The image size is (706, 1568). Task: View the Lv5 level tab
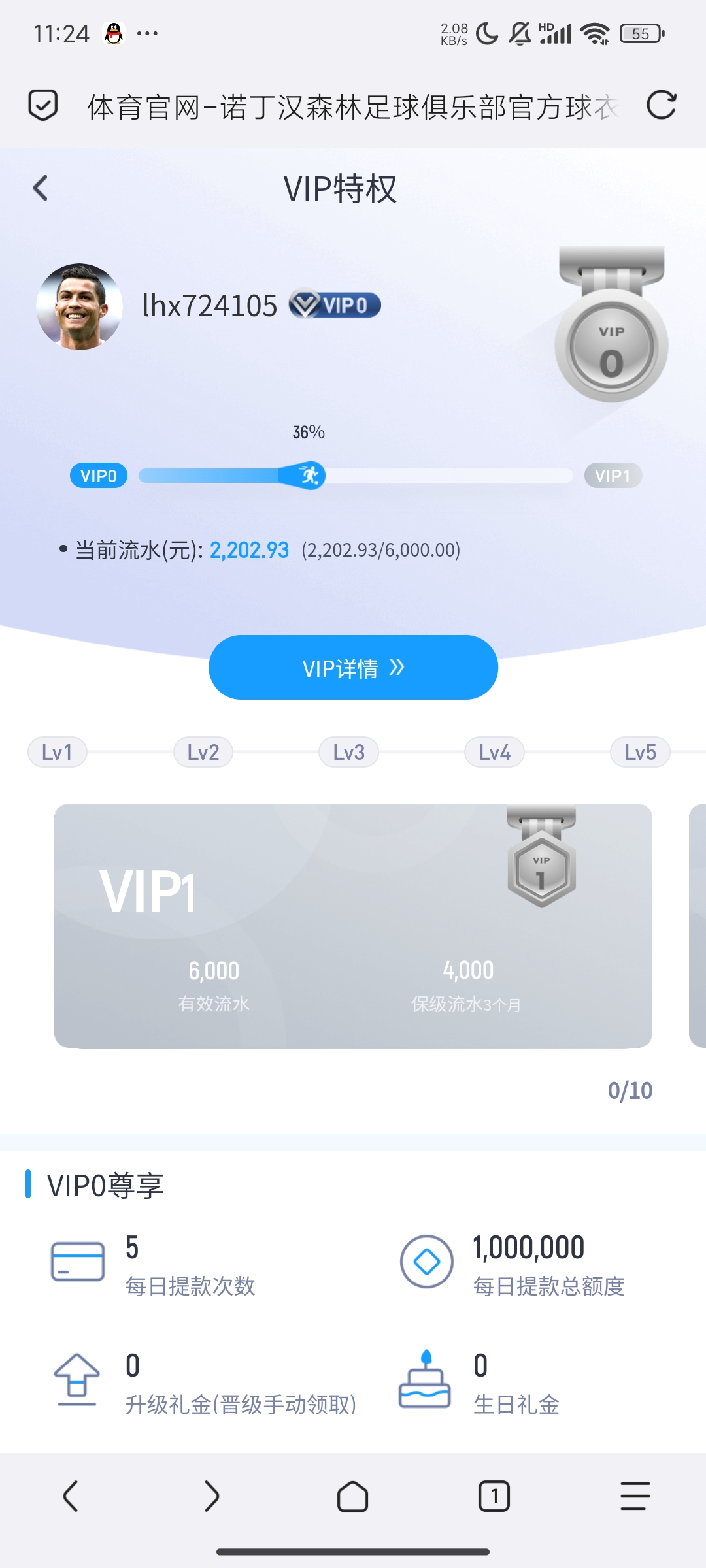[x=640, y=752]
